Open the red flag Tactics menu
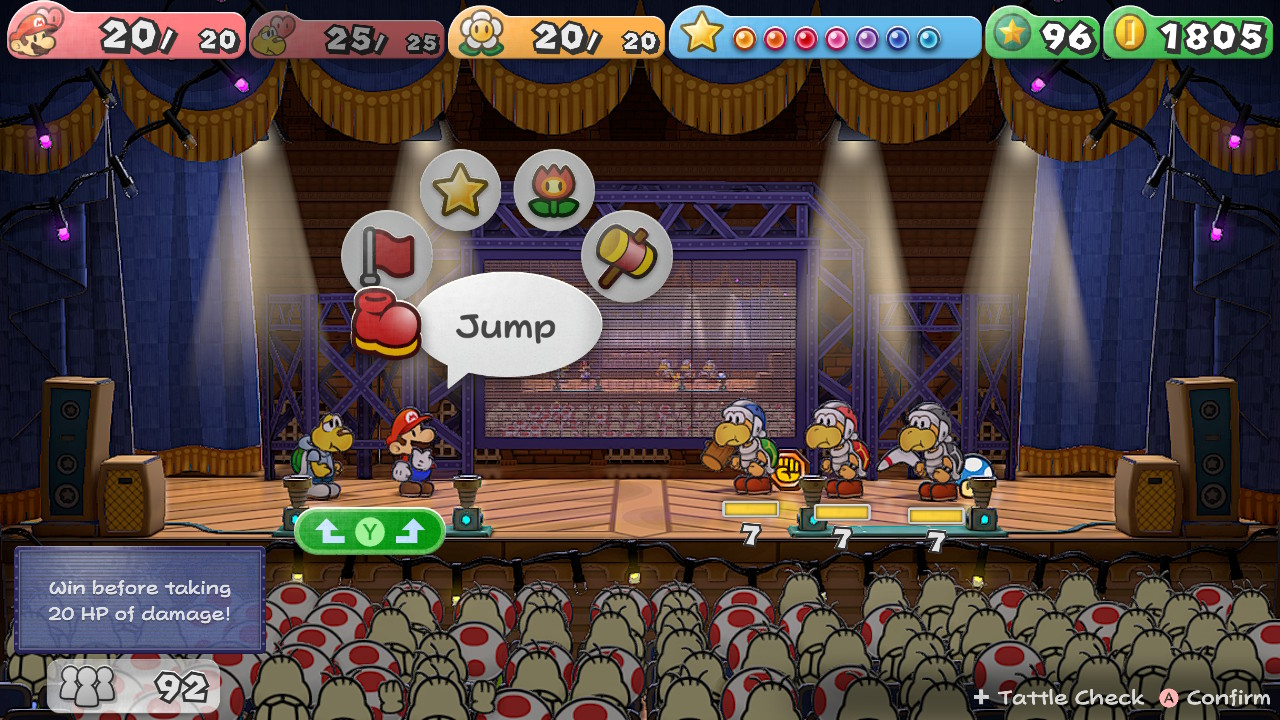Viewport: 1280px width, 720px height. [x=386, y=252]
